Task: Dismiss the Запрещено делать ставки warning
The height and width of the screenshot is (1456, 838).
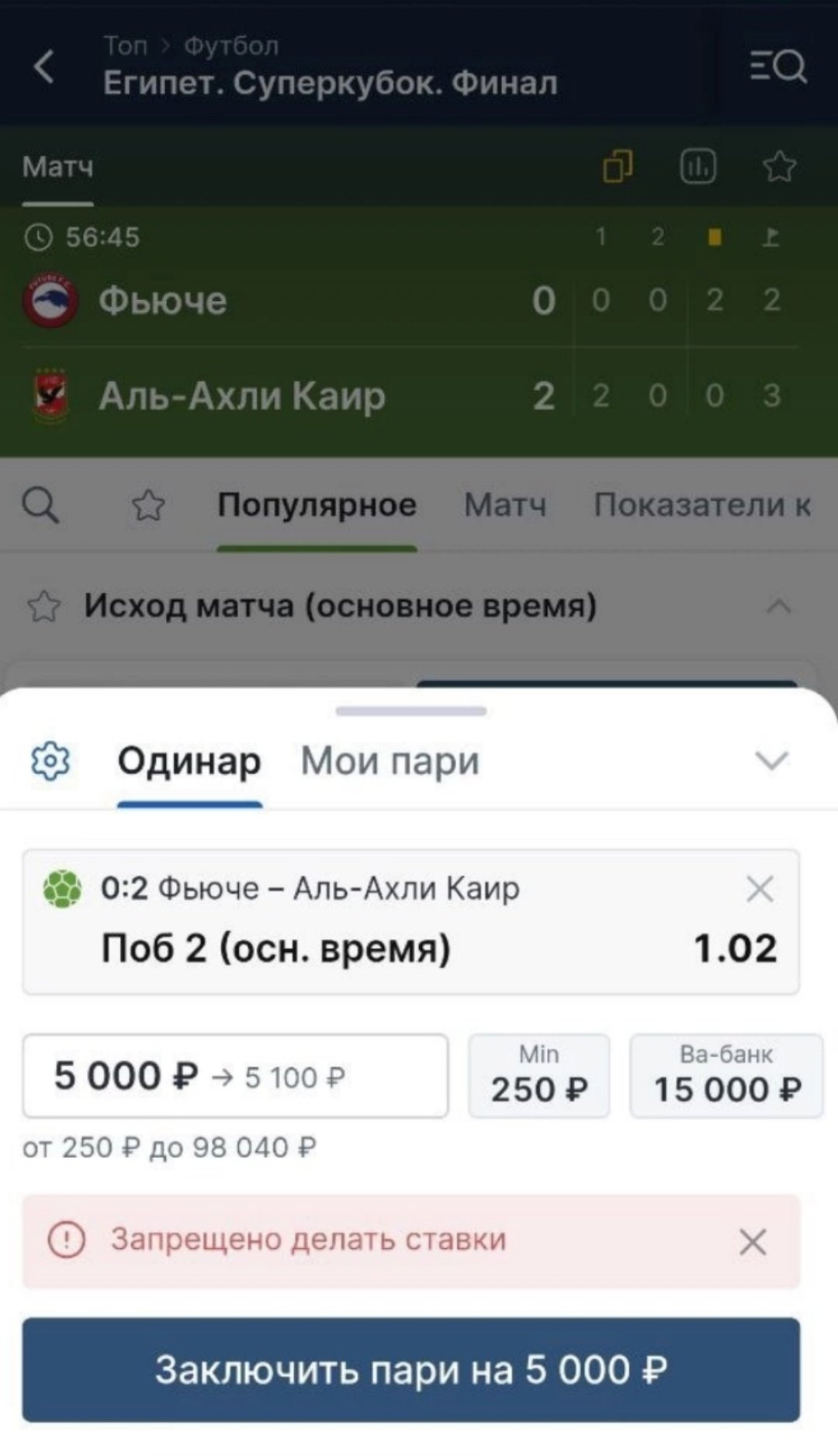Action: (x=753, y=1242)
